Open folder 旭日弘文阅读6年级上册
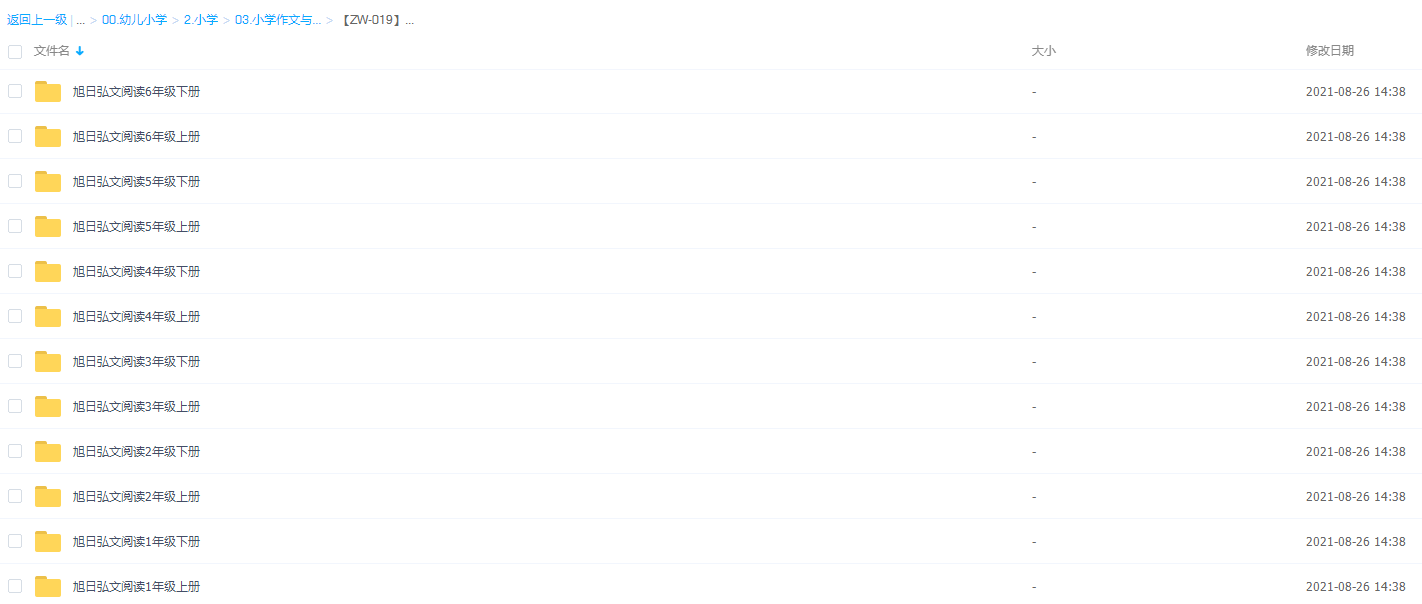This screenshot has width=1422, height=604. (136, 137)
